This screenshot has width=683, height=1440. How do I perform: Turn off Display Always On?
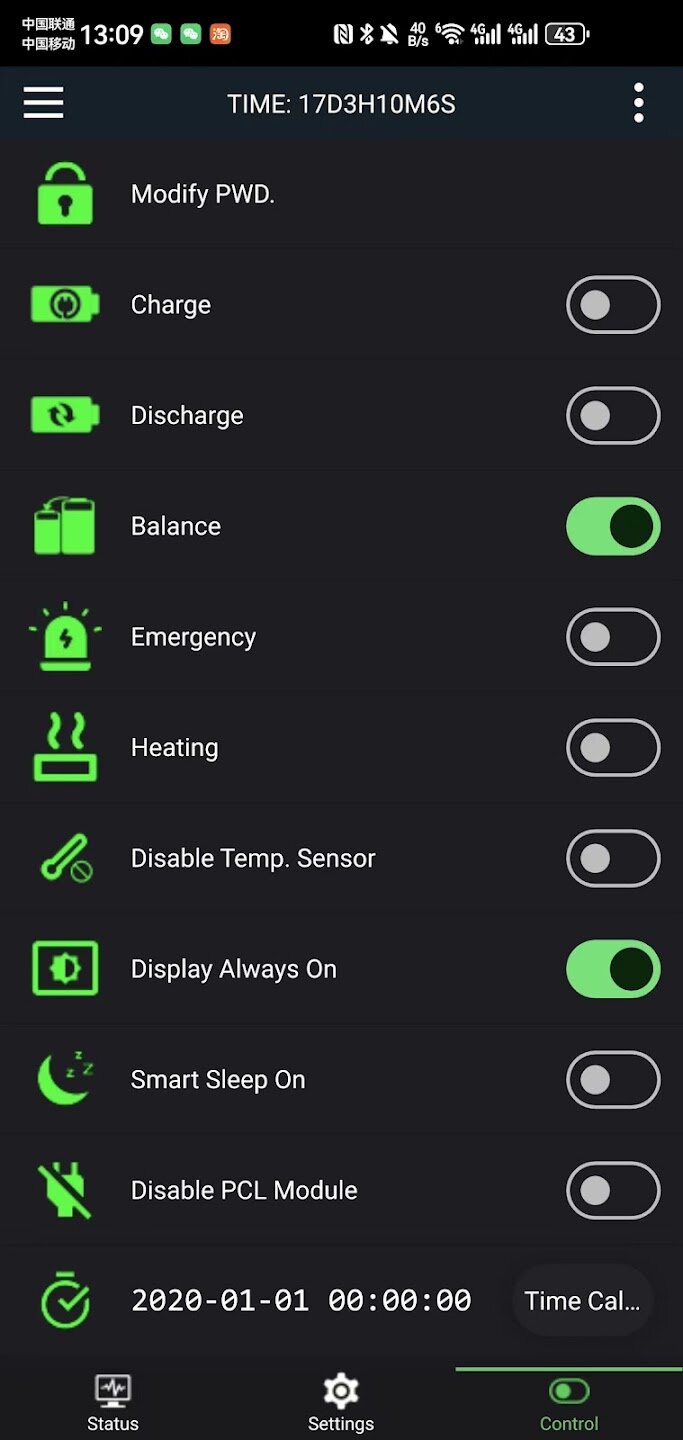613,969
